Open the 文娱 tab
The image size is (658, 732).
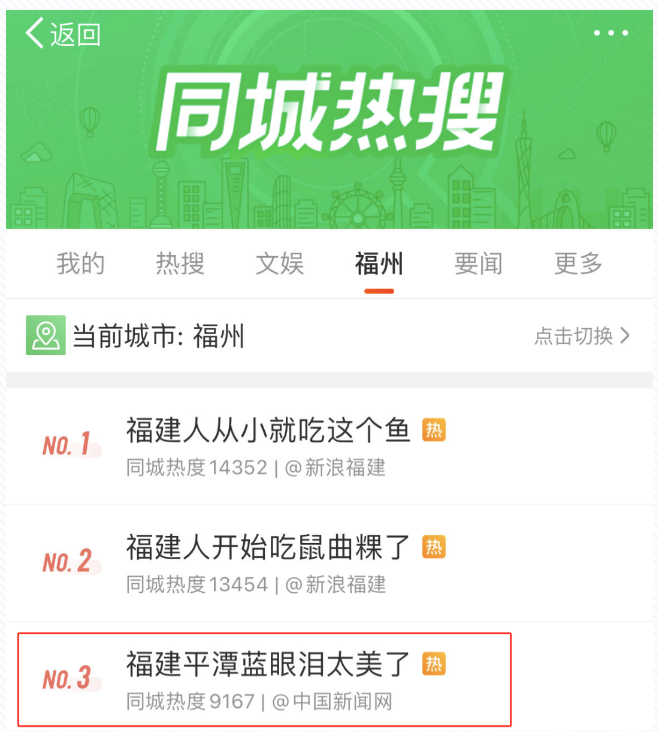(279, 264)
